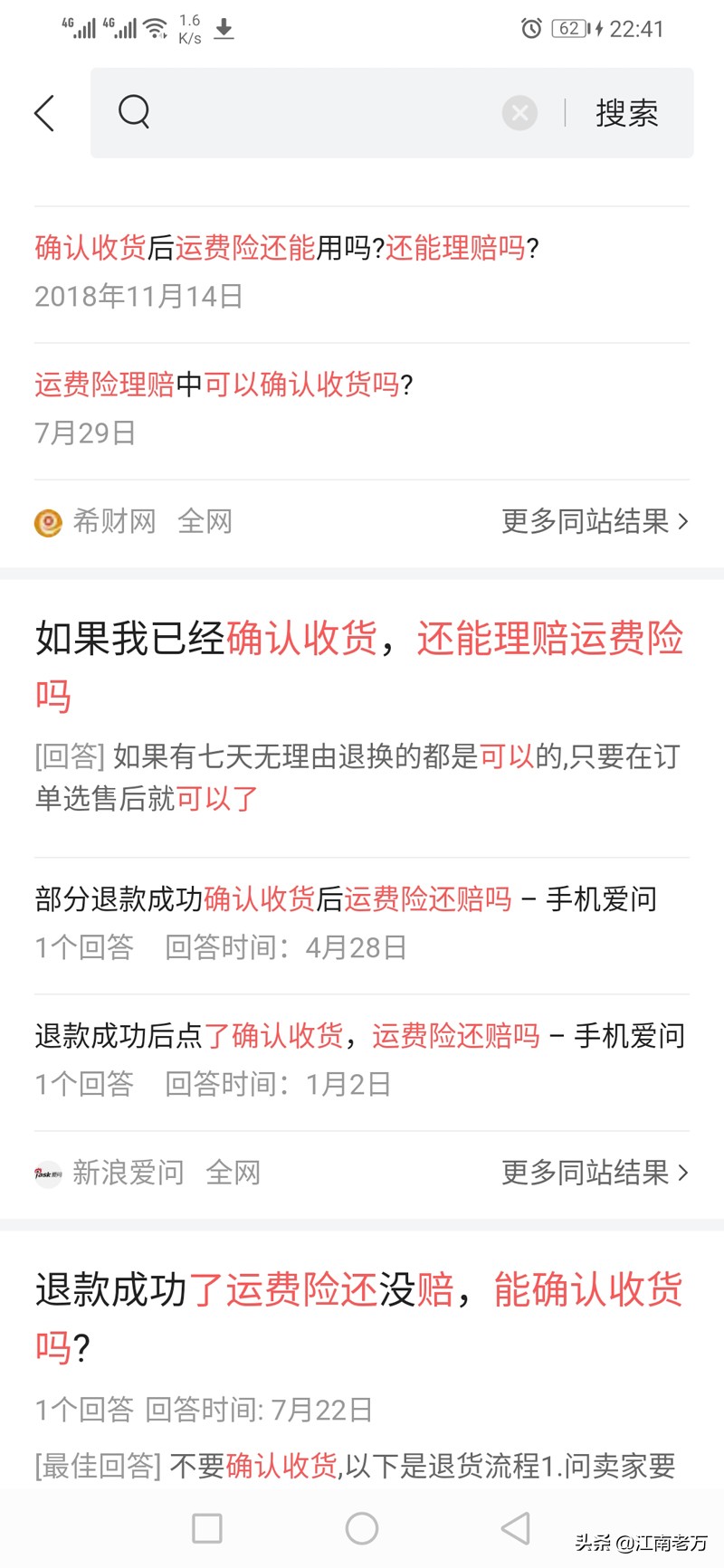The height and width of the screenshot is (1568, 724).
Task: Tap the clear text circle button in search bar
Action: (x=519, y=112)
